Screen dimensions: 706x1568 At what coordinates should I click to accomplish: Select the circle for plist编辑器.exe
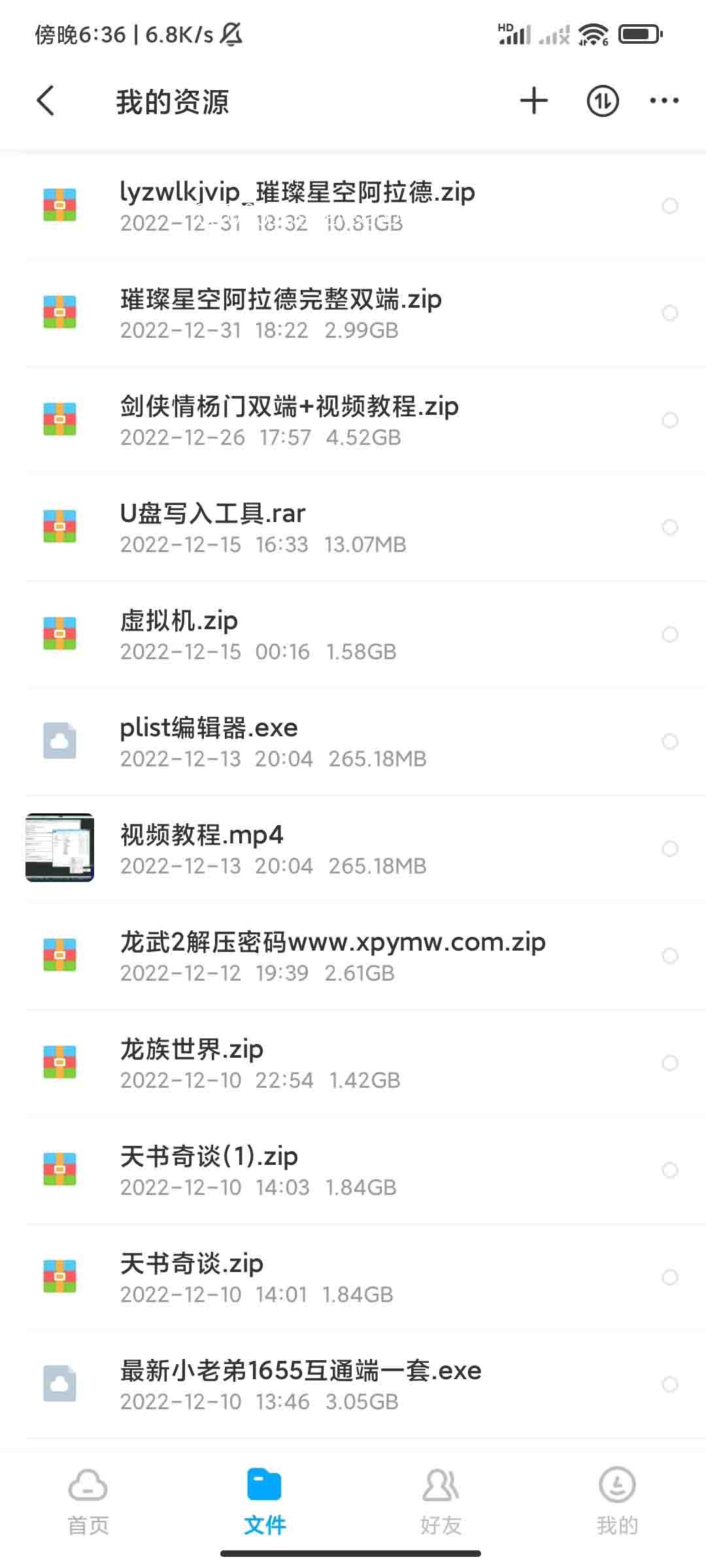[x=670, y=742]
